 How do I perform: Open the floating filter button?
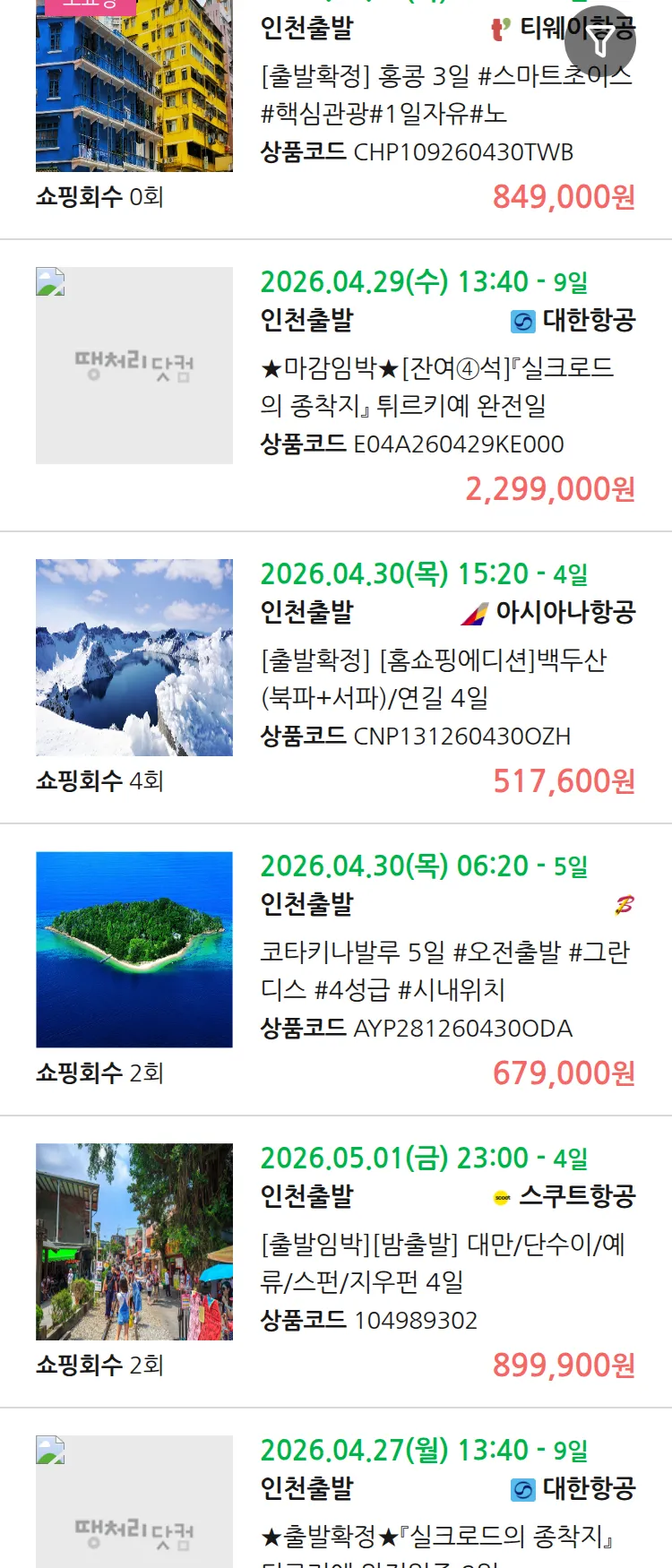[x=600, y=41]
